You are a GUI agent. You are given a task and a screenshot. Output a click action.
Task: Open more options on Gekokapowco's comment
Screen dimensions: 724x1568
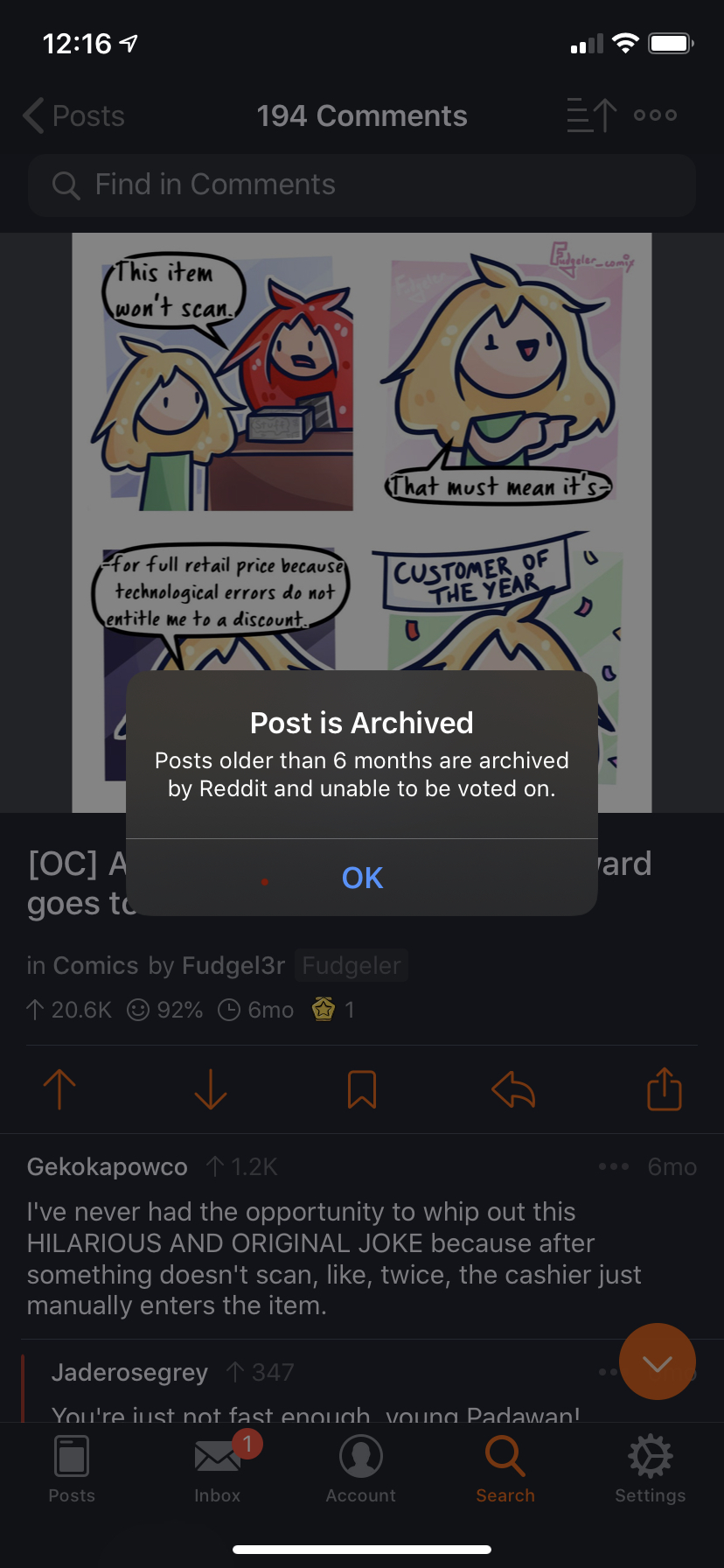(615, 1165)
